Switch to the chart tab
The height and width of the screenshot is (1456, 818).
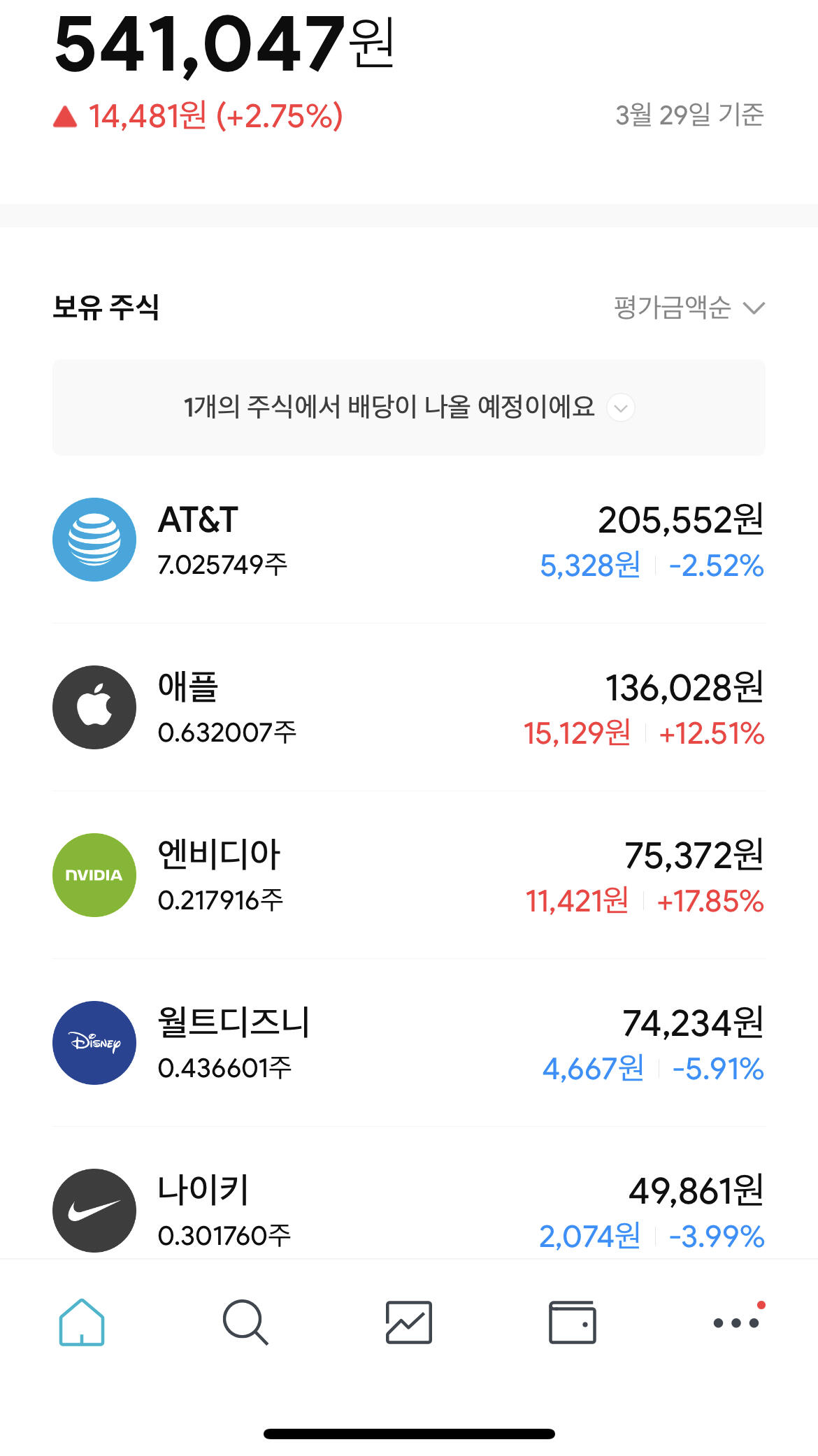coord(409,1322)
